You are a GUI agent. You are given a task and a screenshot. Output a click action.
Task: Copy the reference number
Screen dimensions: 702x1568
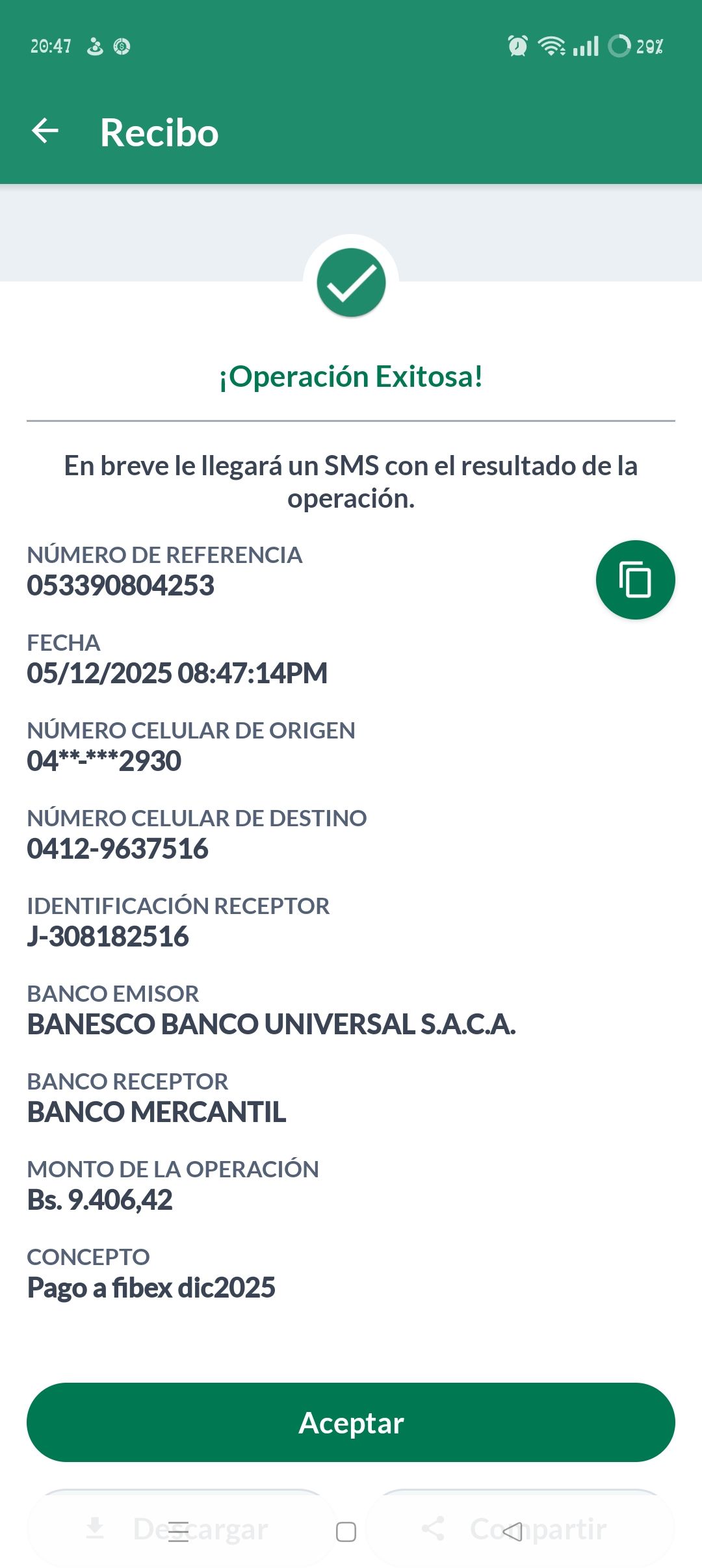[x=635, y=579]
